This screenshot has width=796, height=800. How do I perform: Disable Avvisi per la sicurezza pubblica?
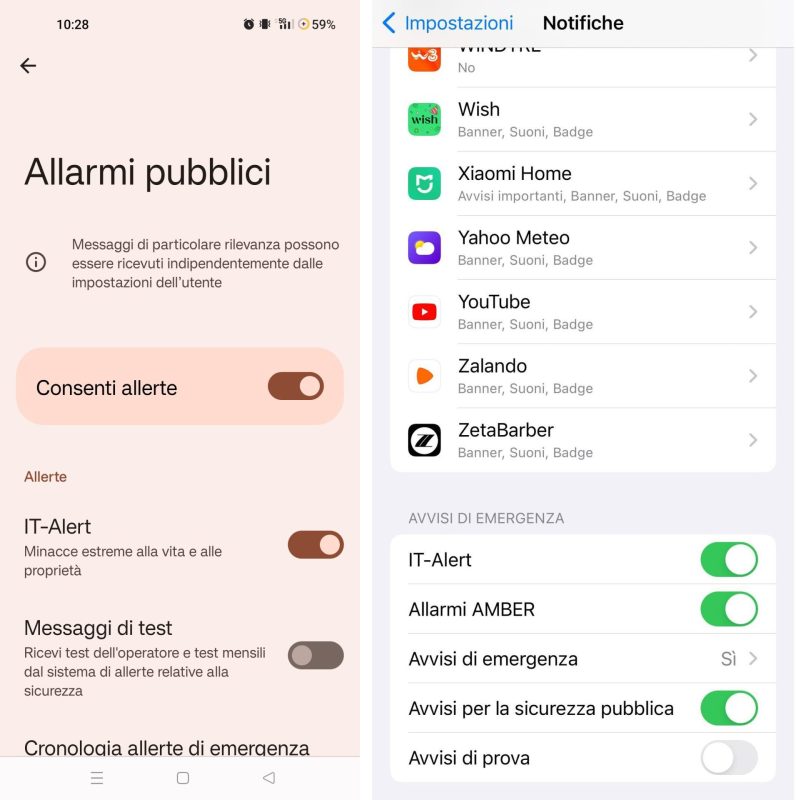coord(728,708)
